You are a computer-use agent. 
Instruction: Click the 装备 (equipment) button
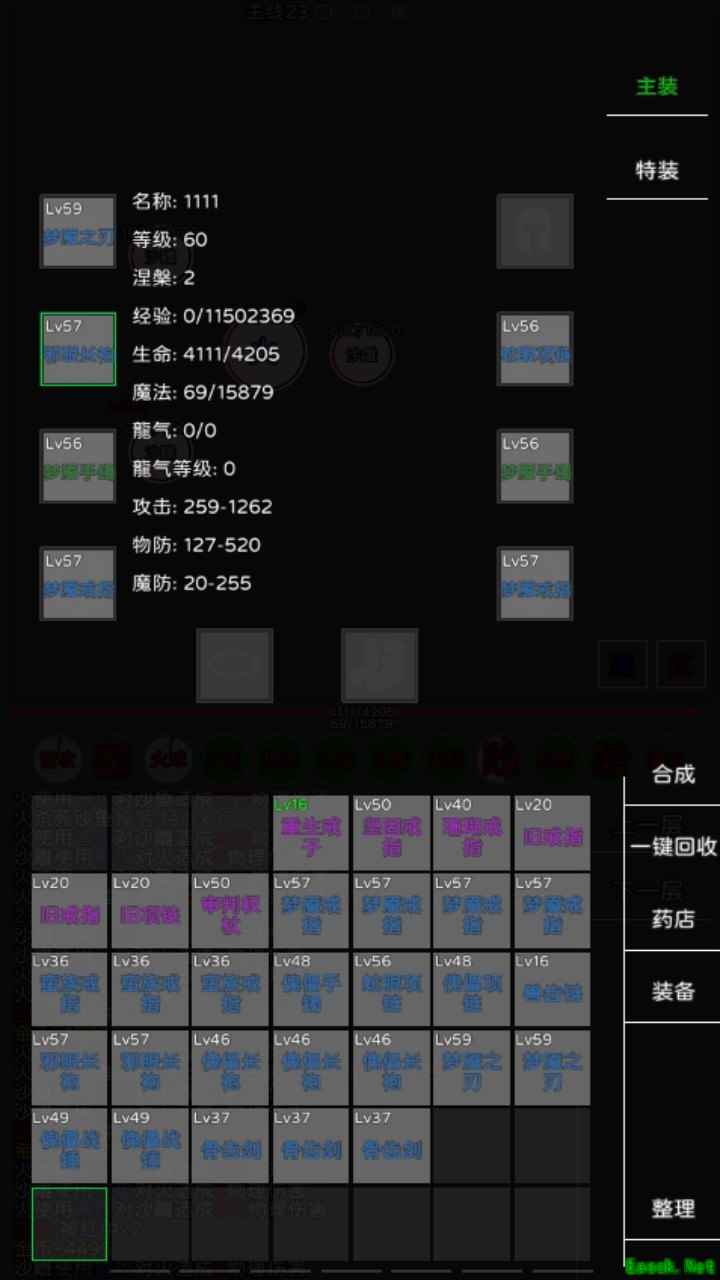[672, 993]
